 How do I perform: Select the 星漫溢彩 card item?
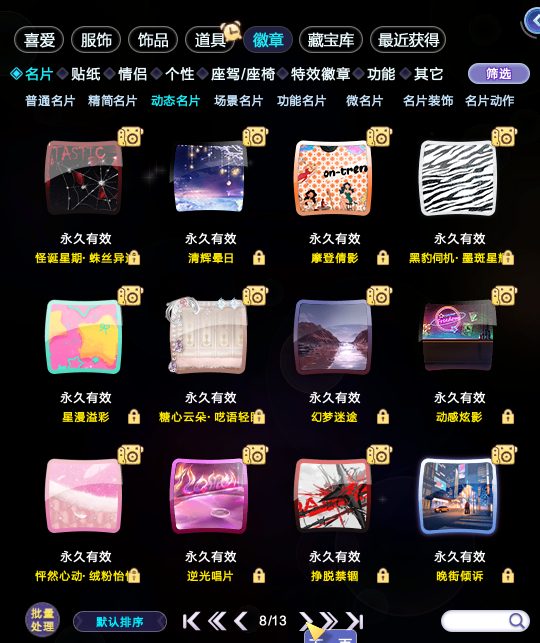click(84, 337)
